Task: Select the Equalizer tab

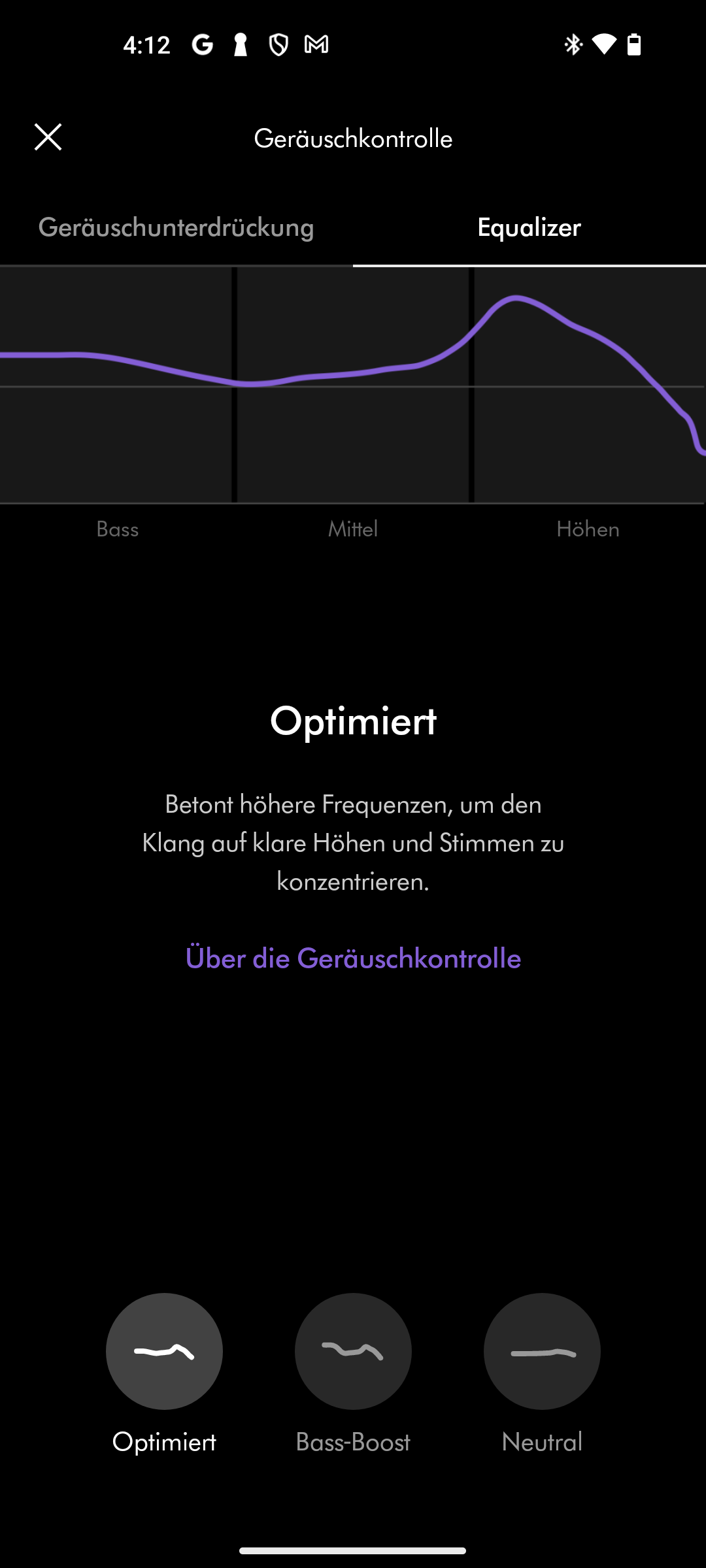Action: click(529, 227)
